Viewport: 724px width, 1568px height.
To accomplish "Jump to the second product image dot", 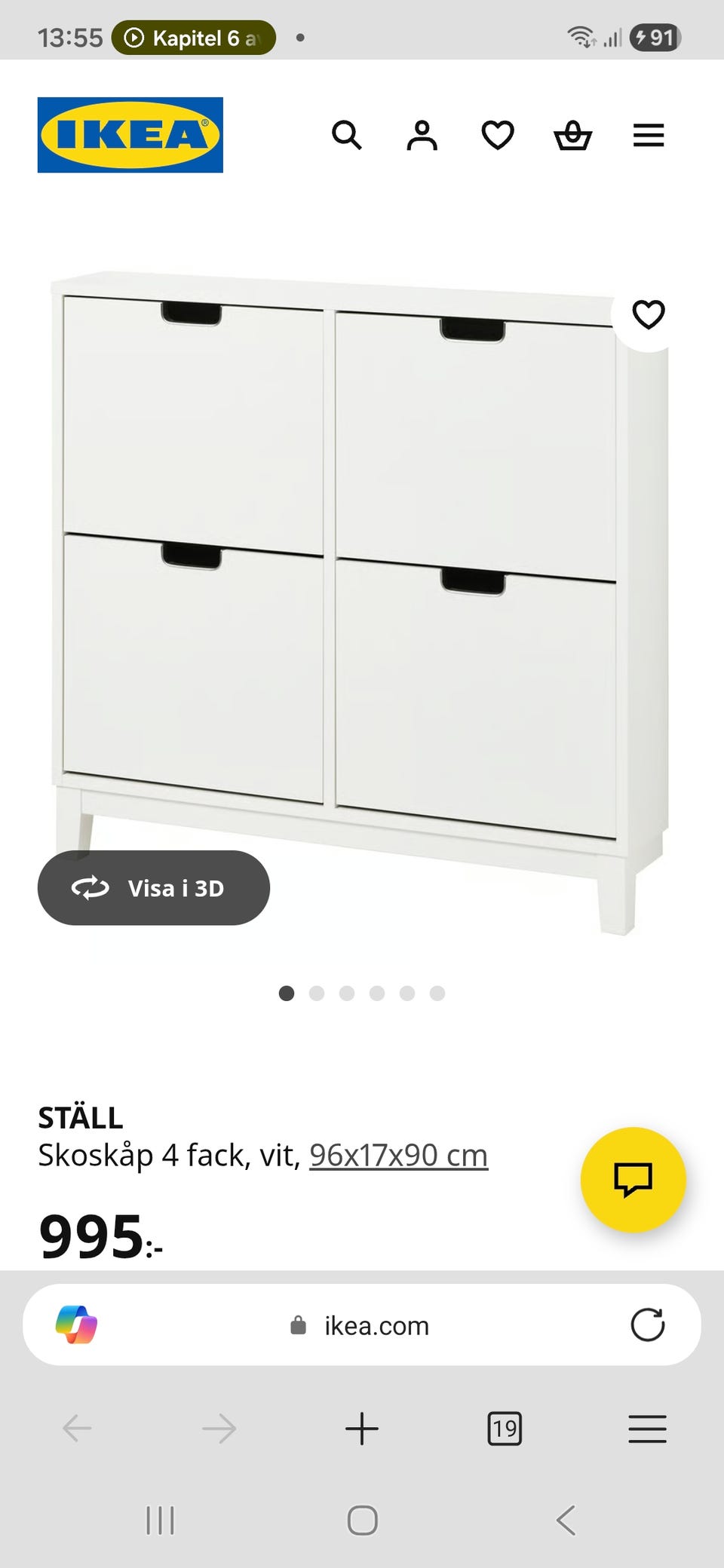I will (x=317, y=993).
